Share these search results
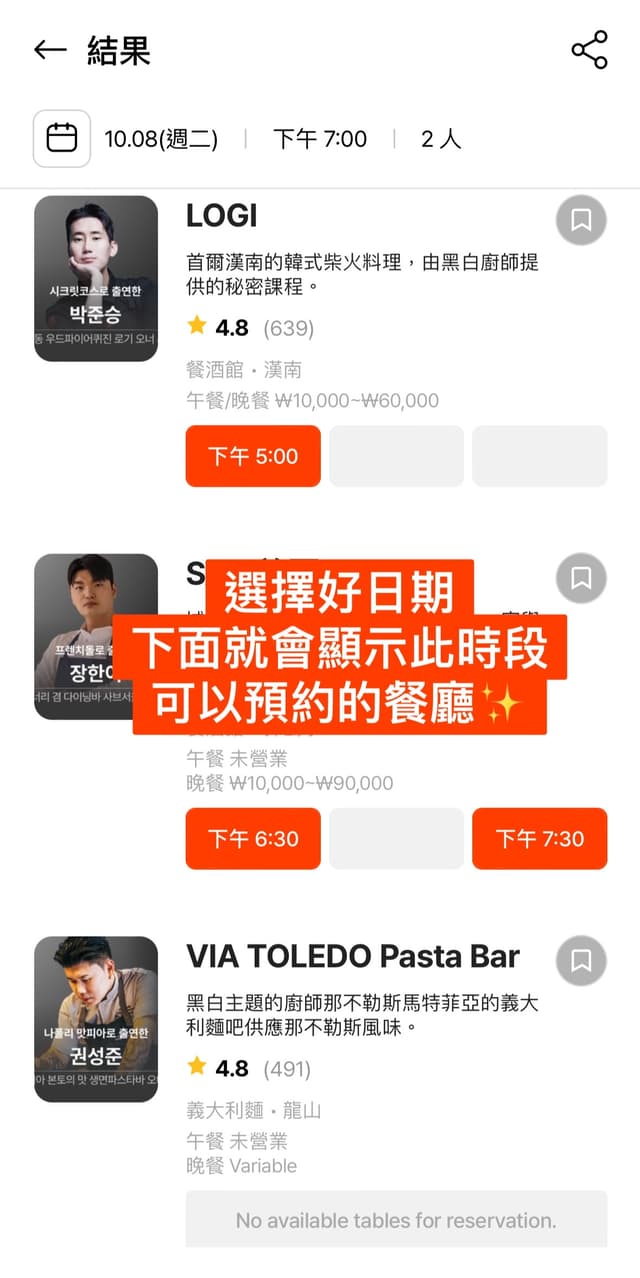This screenshot has height=1278, width=640. (x=589, y=50)
